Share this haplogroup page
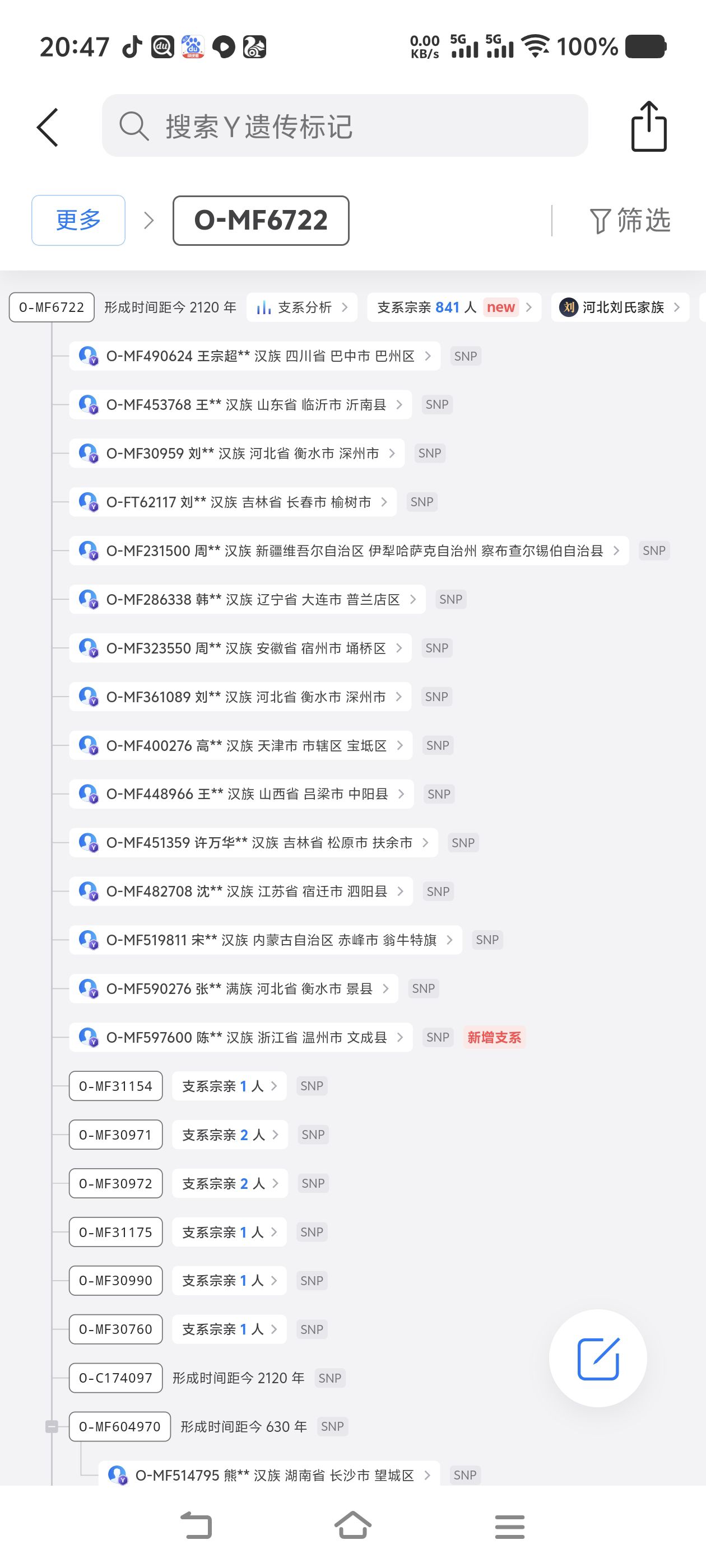 [648, 127]
